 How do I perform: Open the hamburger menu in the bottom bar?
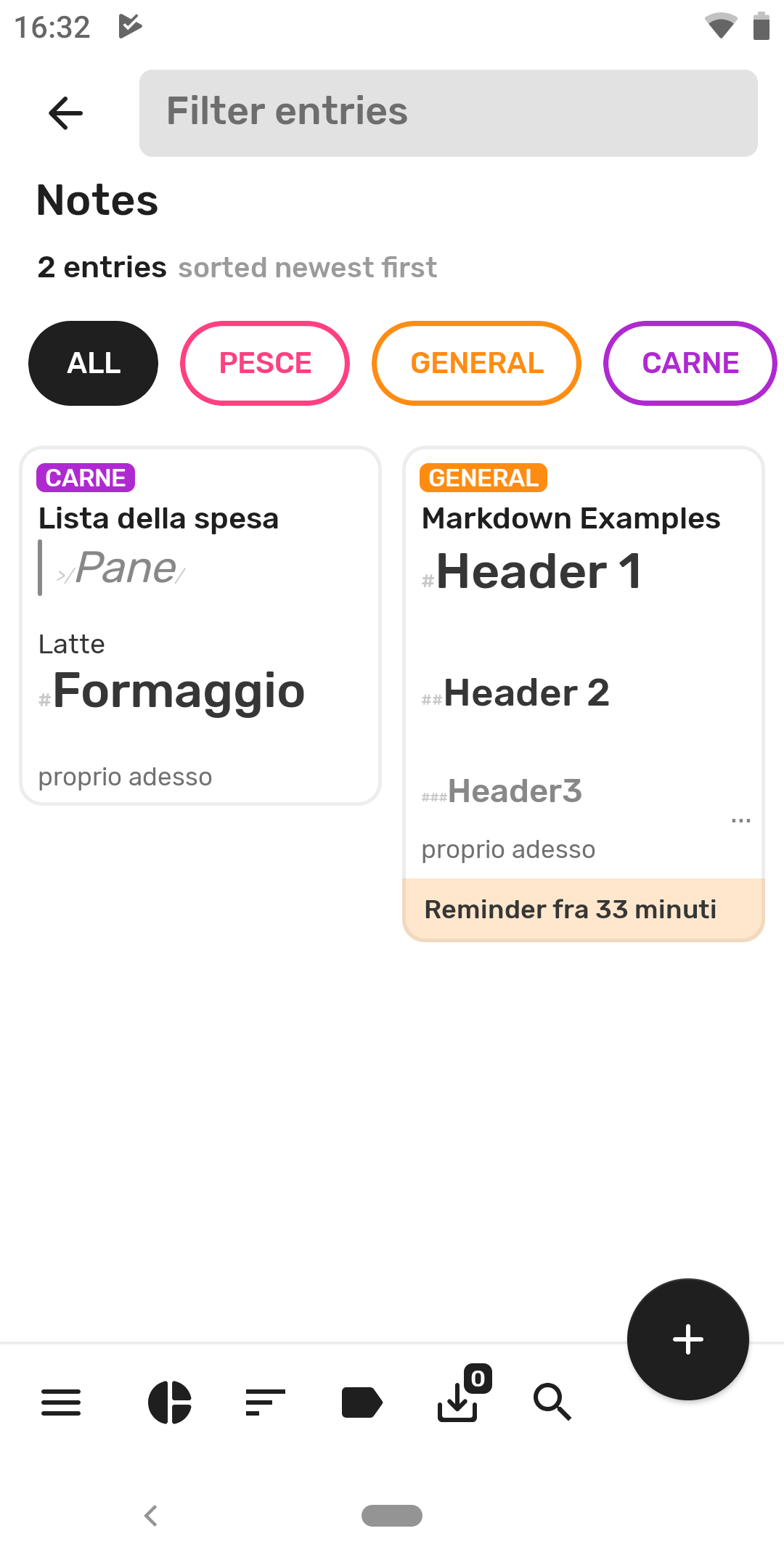coord(61,1402)
